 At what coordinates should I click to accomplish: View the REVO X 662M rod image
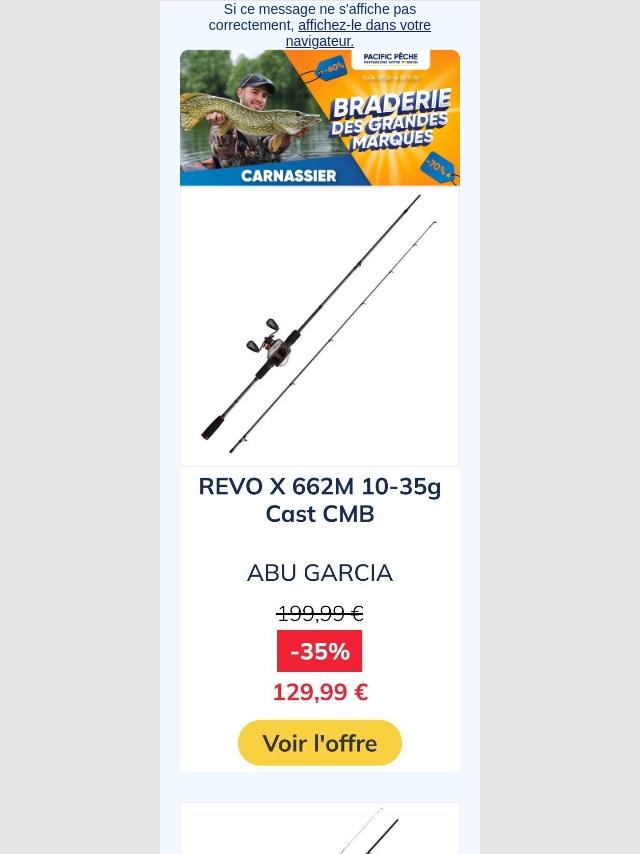pyautogui.click(x=320, y=326)
